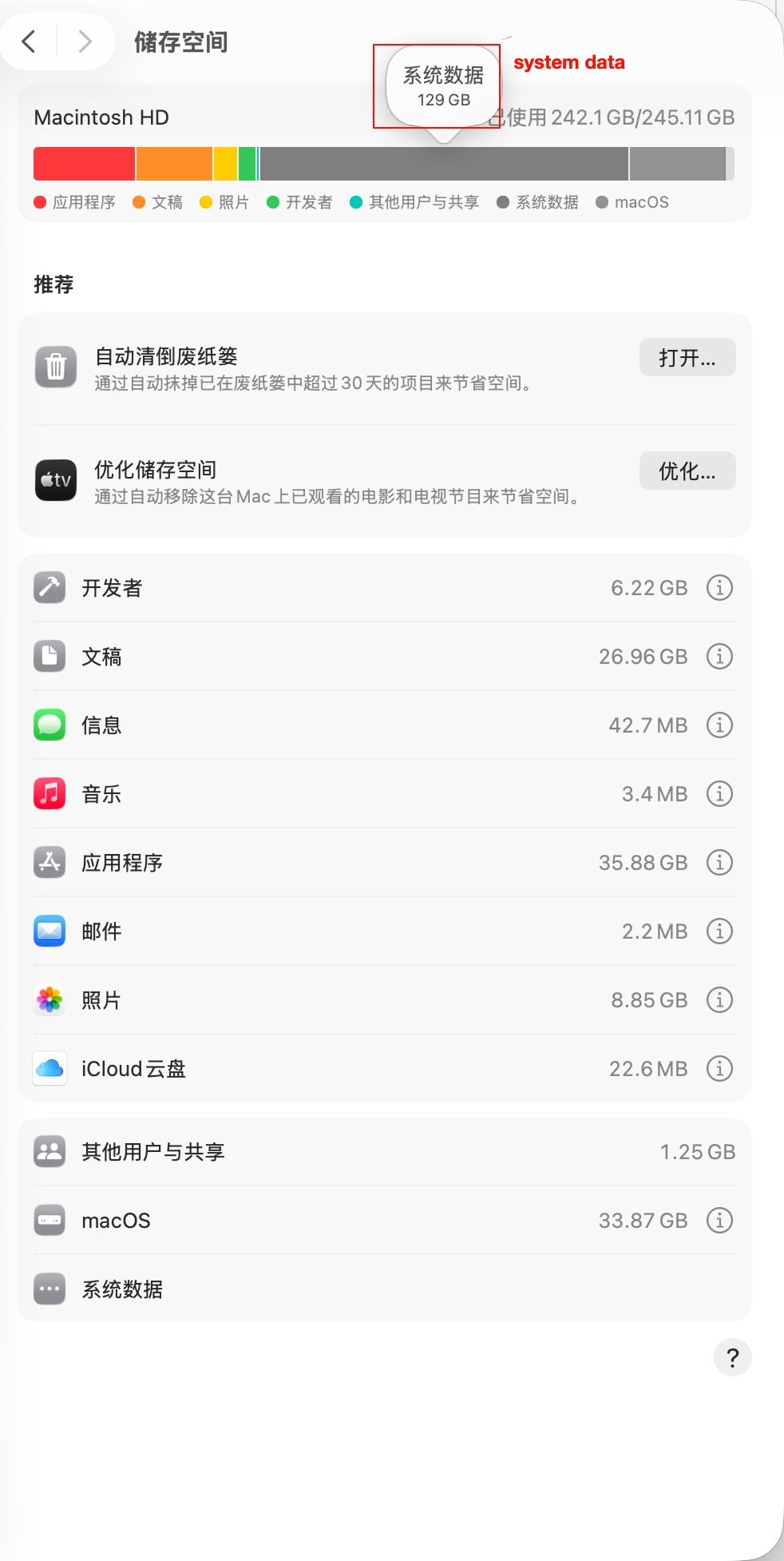Open the help question mark button
The image size is (784, 1561).
tap(733, 1357)
